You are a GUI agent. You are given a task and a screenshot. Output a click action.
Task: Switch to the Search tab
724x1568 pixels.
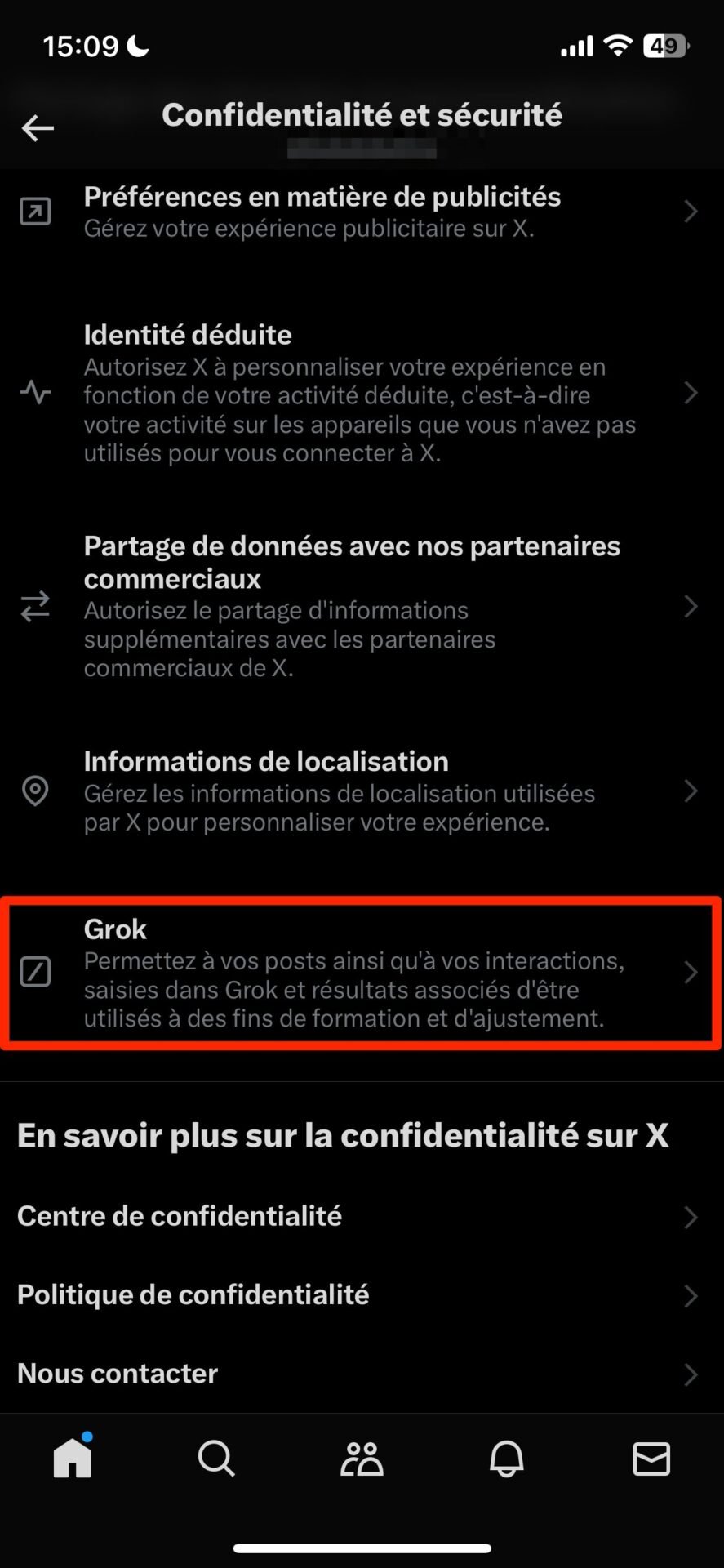[x=216, y=1458]
